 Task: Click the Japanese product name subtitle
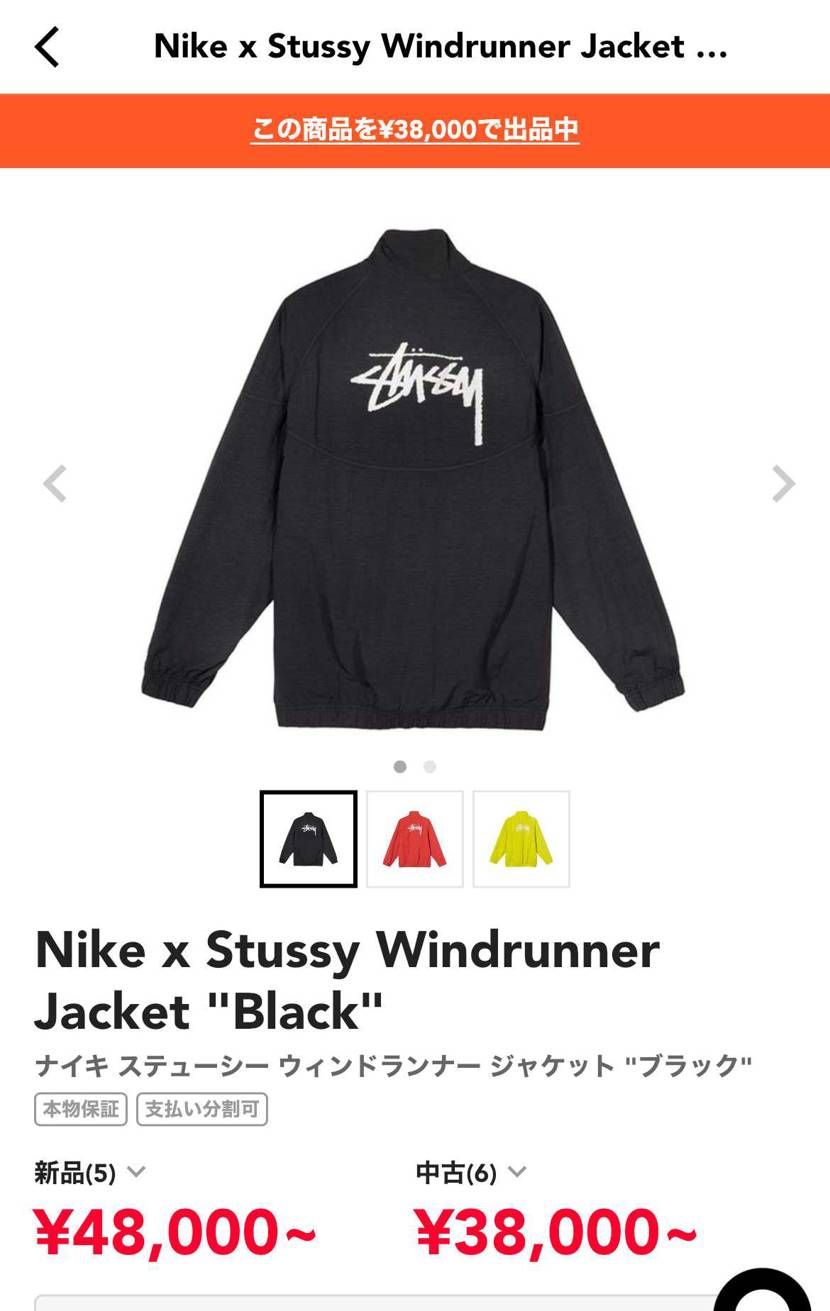click(393, 1065)
